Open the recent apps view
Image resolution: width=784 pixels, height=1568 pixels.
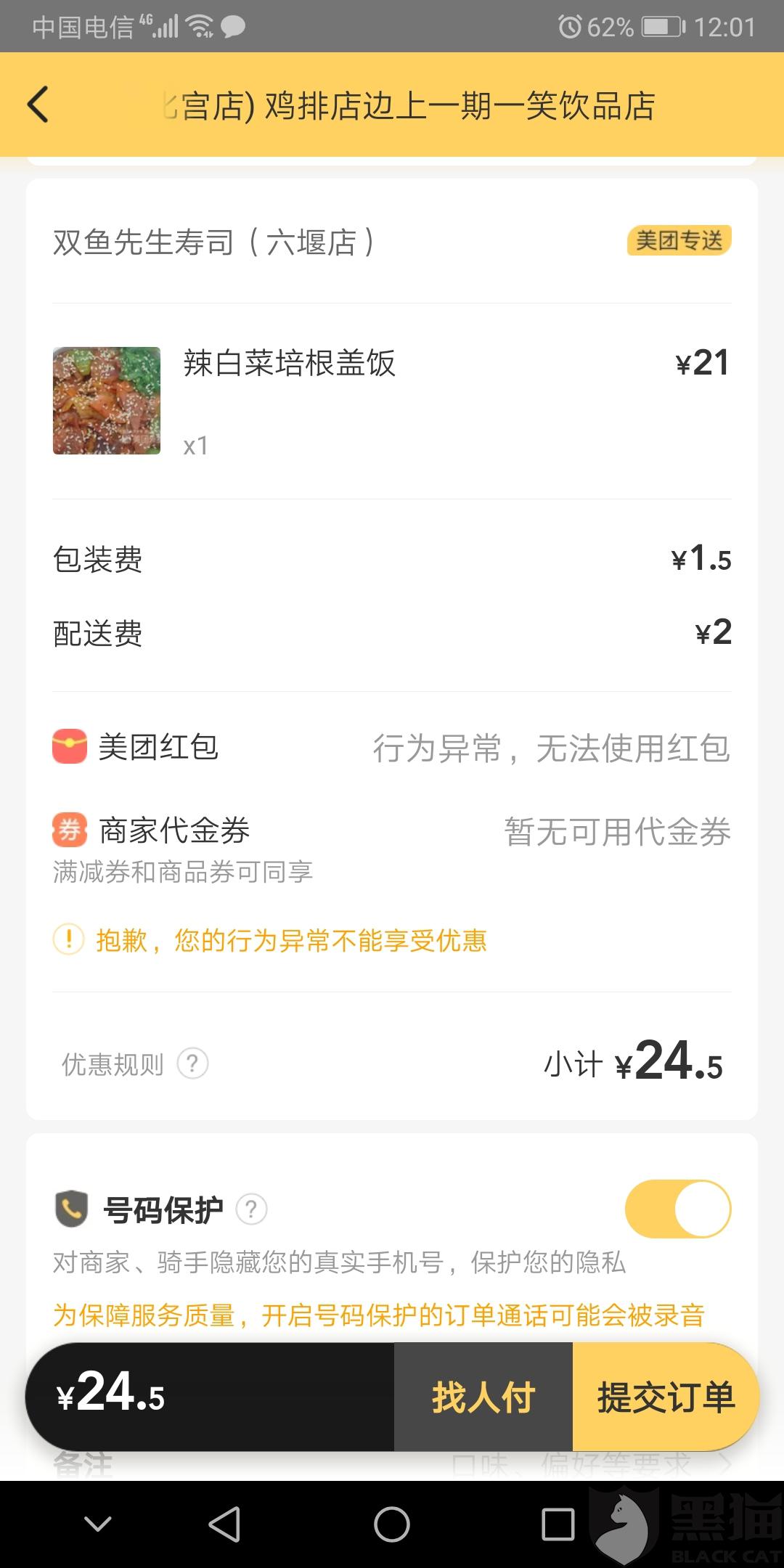point(558,1524)
